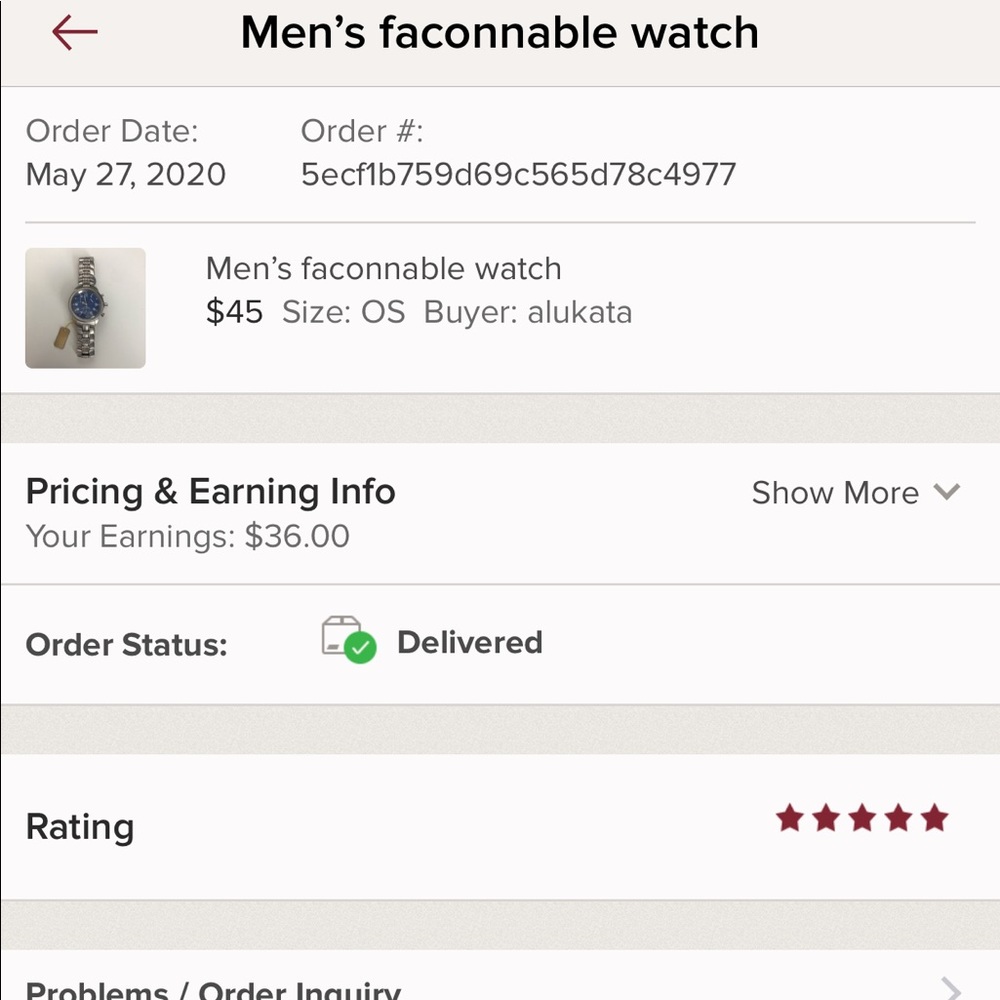
Task: Go back using the arrow icon
Action: (x=75, y=33)
